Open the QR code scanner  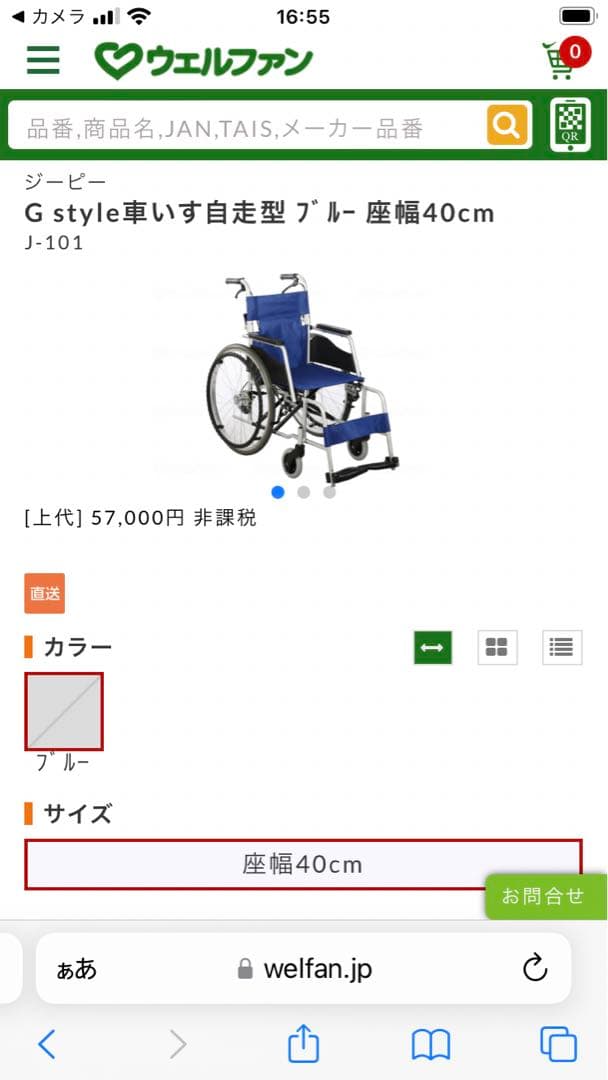point(570,125)
